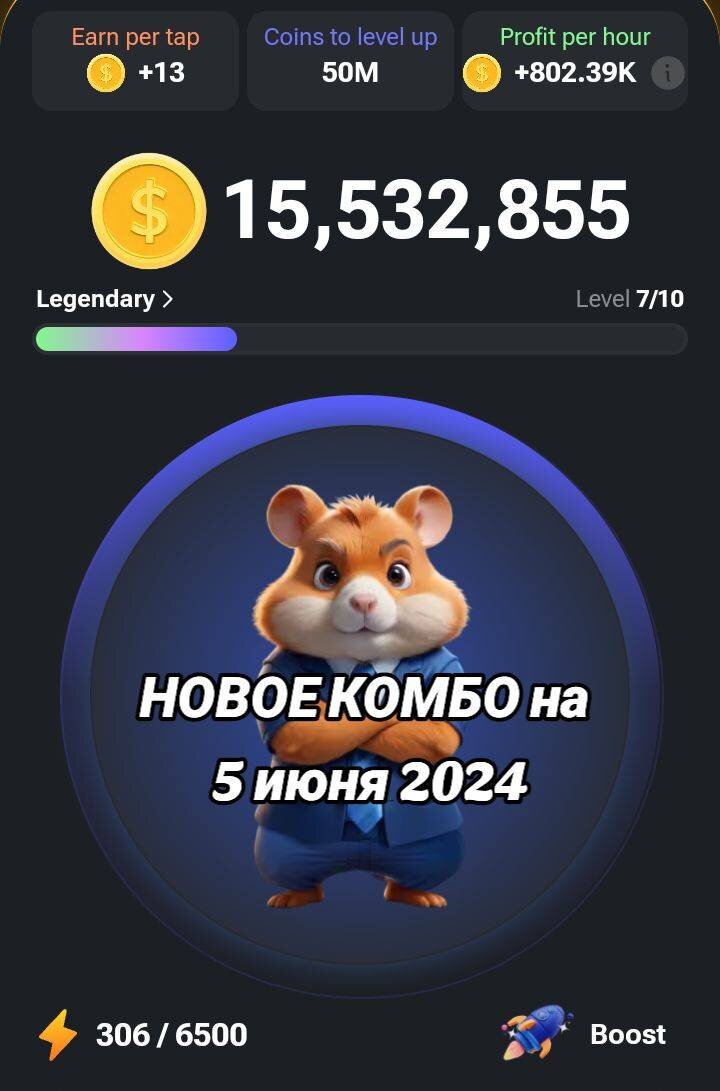The width and height of the screenshot is (720, 1091).
Task: Click the lightning energy icon
Action: [57, 1034]
